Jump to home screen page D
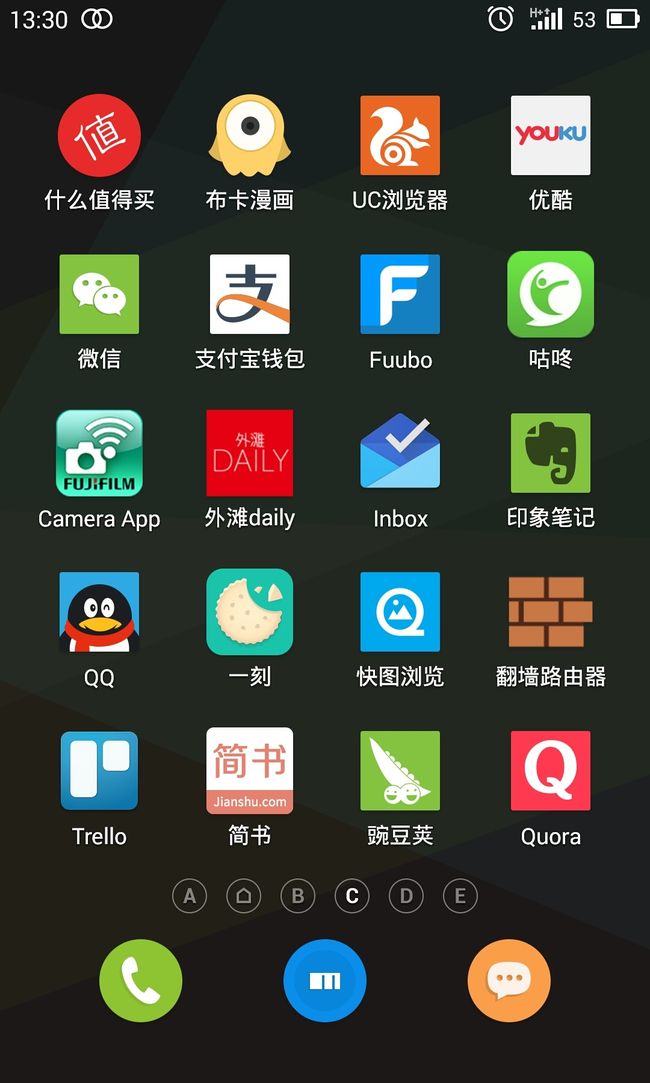The image size is (650, 1083). [x=406, y=897]
